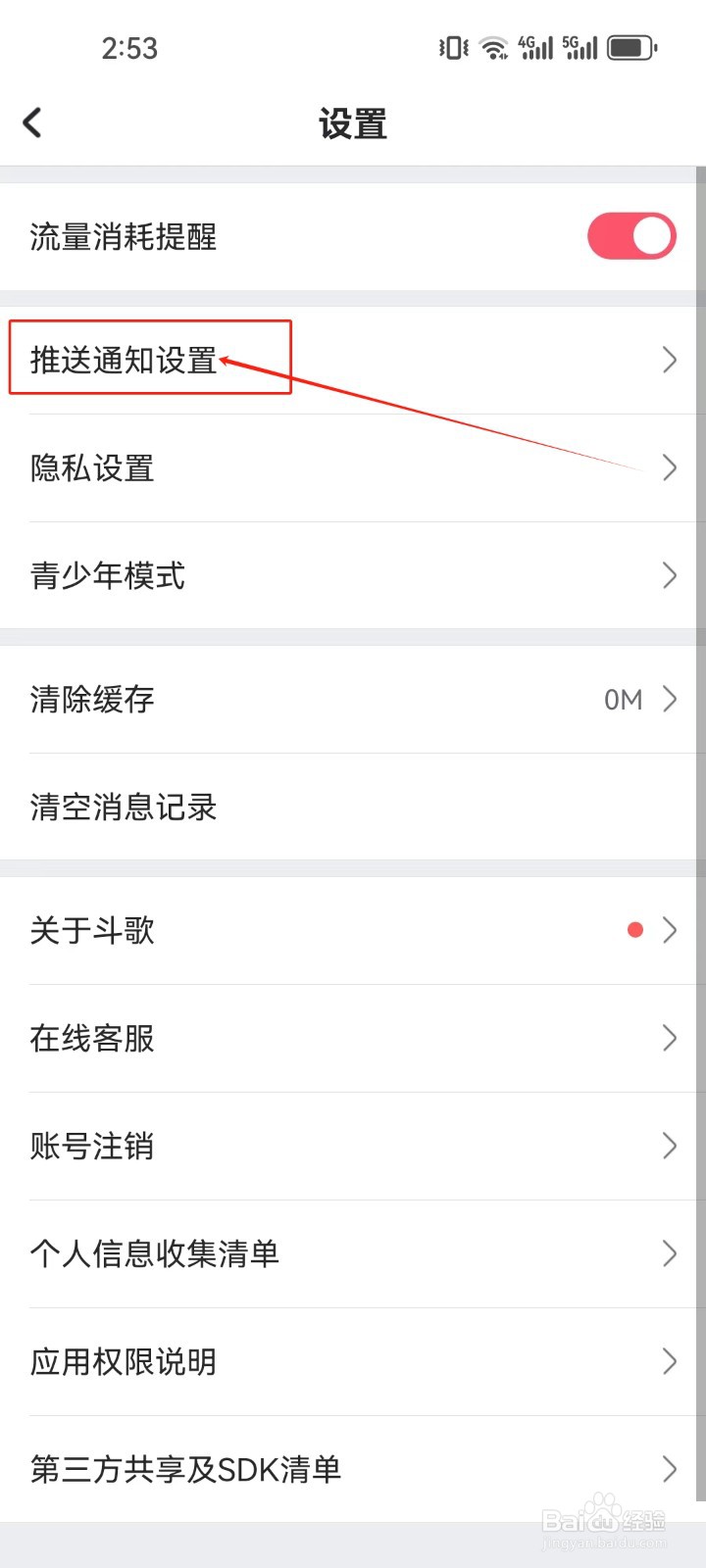Tap the 4G signal icon

tap(534, 45)
